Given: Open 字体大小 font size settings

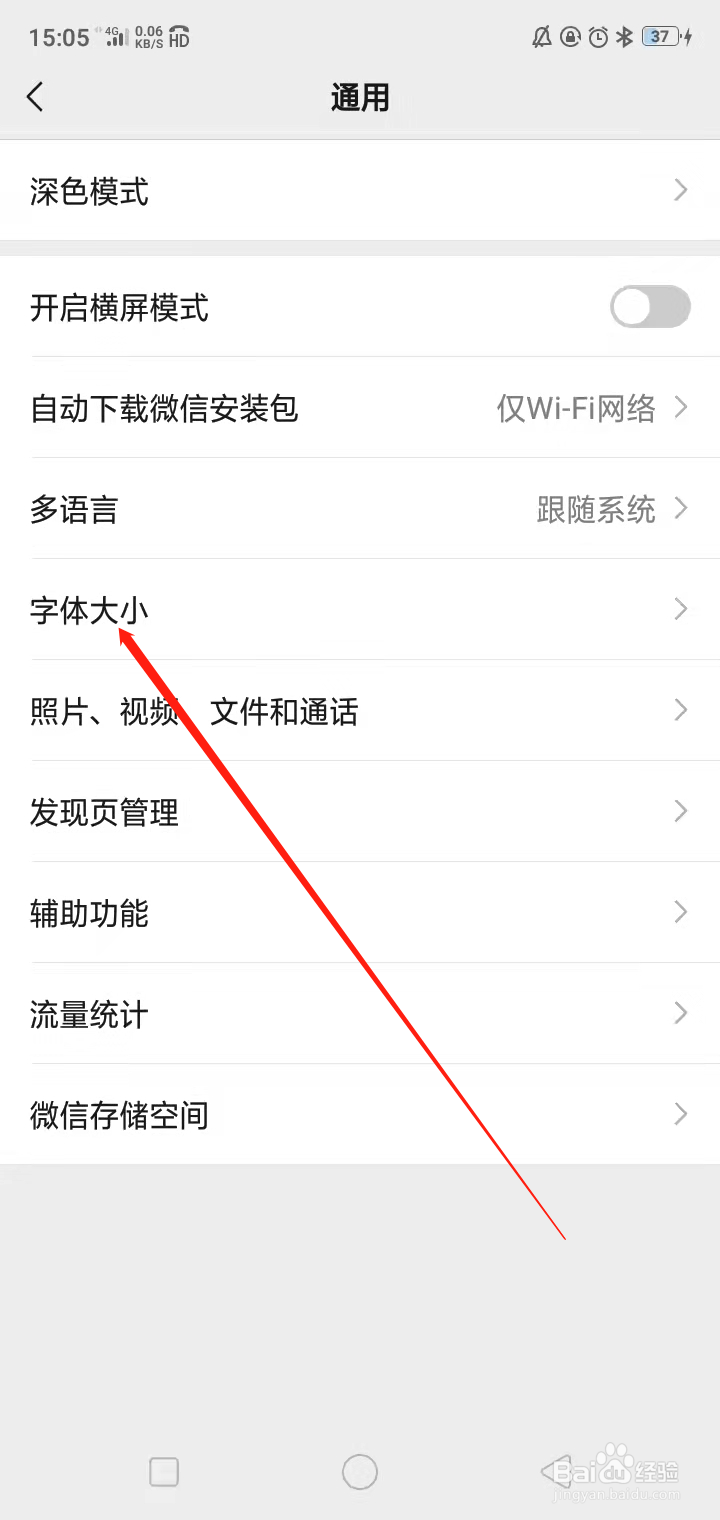Looking at the screenshot, I should tap(360, 610).
